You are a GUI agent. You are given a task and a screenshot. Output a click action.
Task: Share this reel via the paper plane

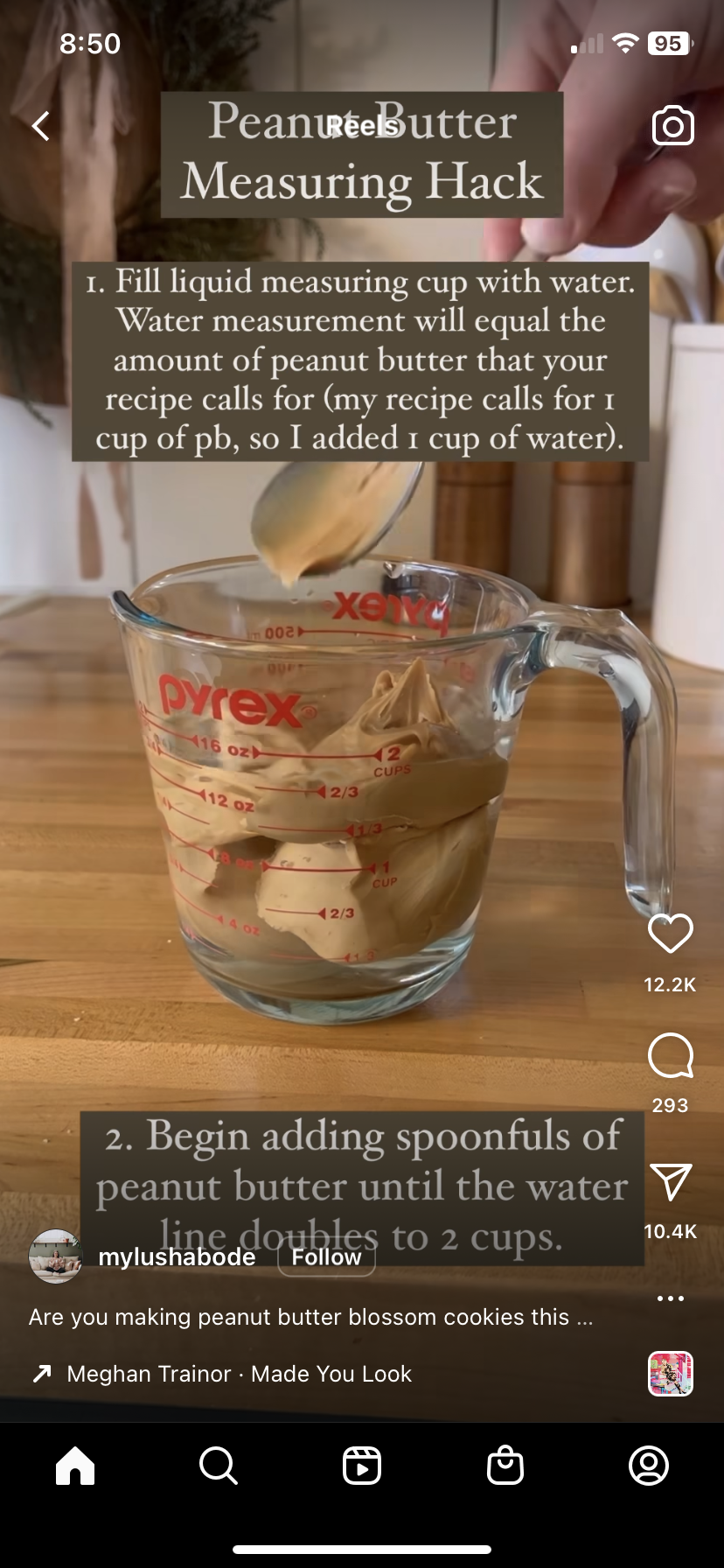pos(671,1182)
